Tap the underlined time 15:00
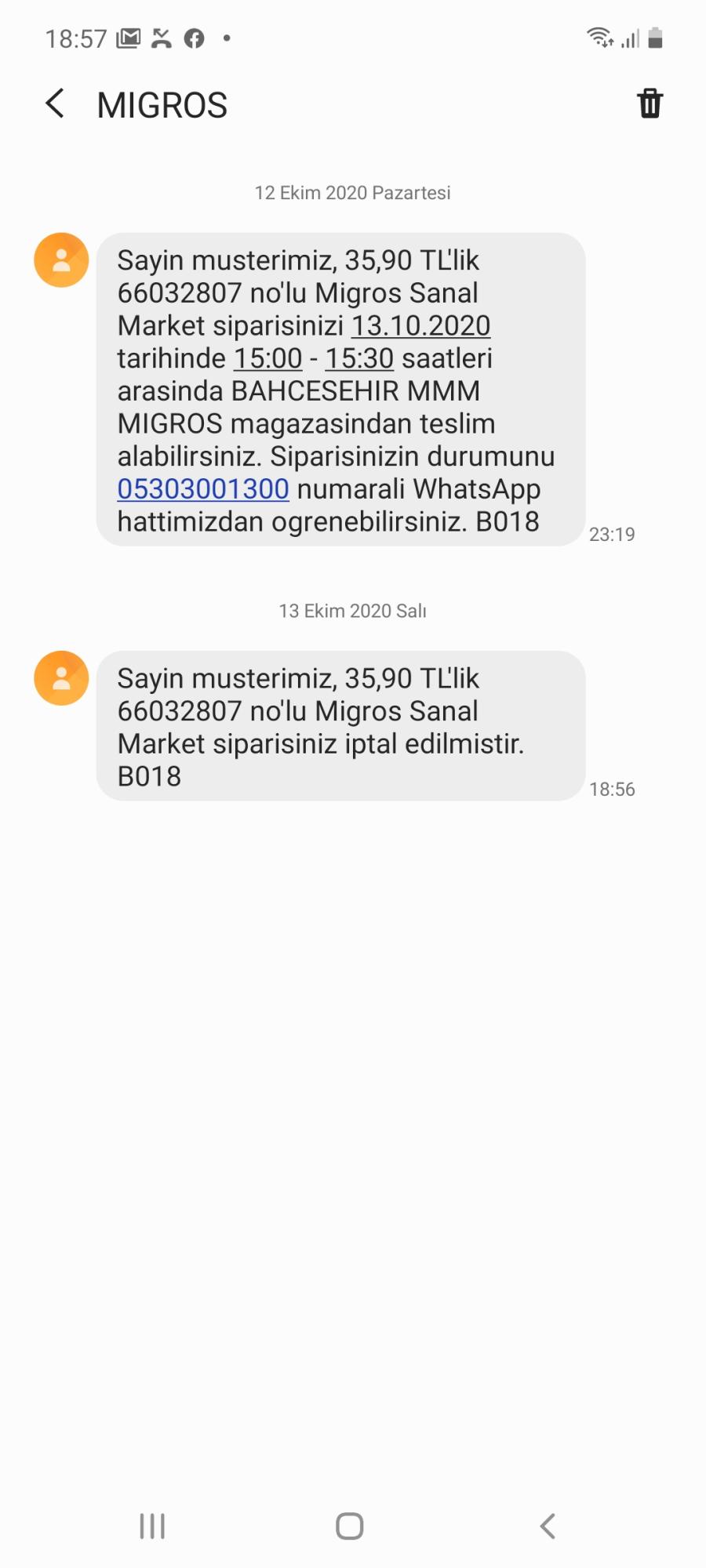Viewport: 706px width, 1568px height. click(x=268, y=359)
